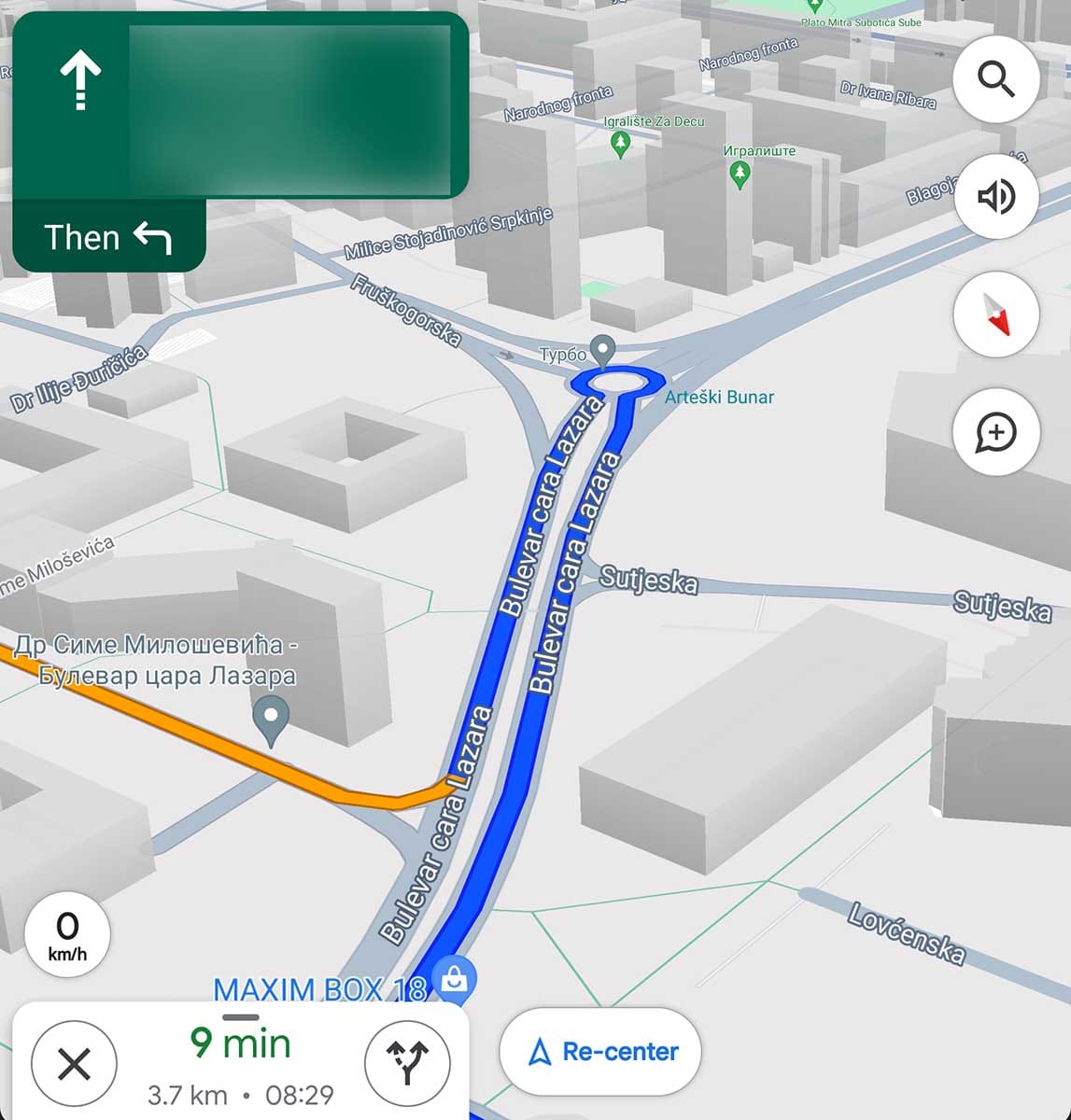Open the map search icon
The image size is (1071, 1120).
point(996,79)
